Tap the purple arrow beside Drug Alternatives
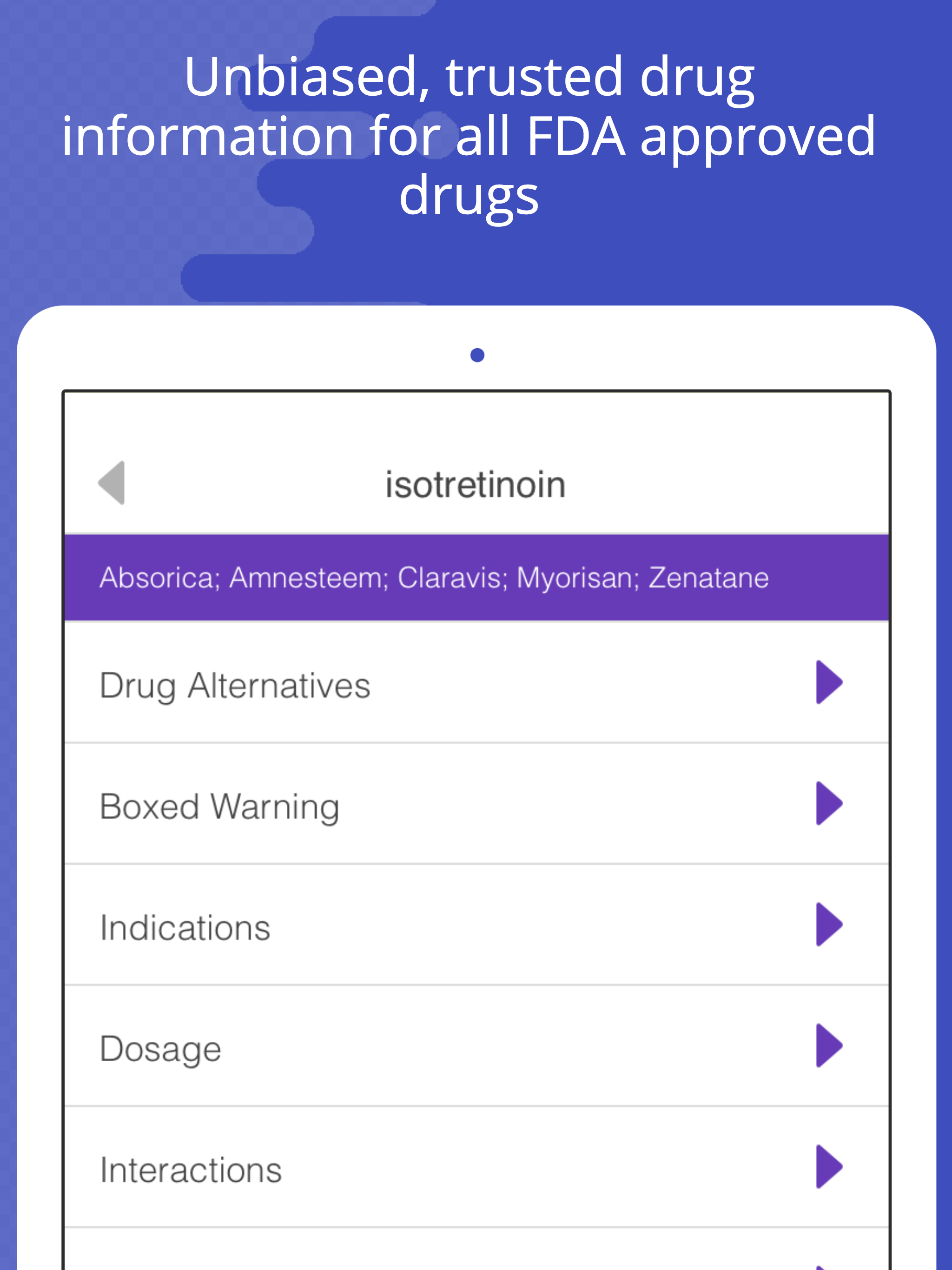 point(829,683)
